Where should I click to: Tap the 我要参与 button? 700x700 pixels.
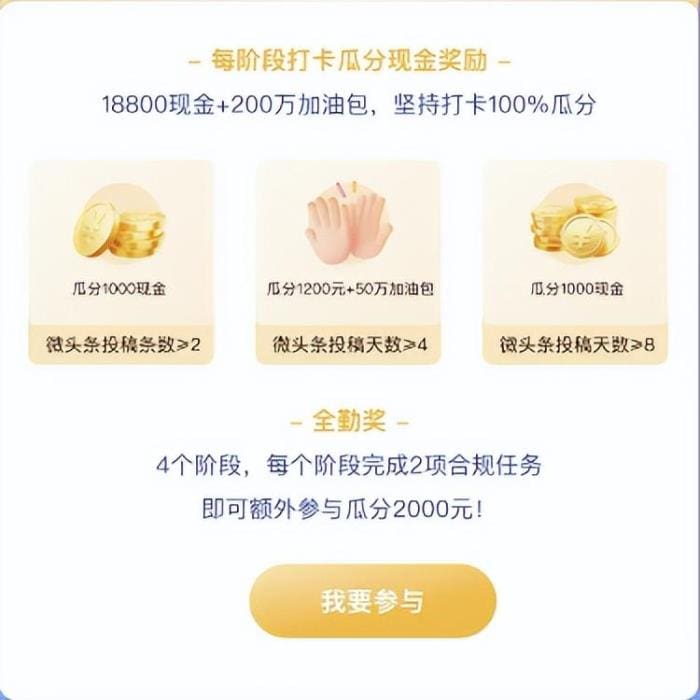click(372, 601)
